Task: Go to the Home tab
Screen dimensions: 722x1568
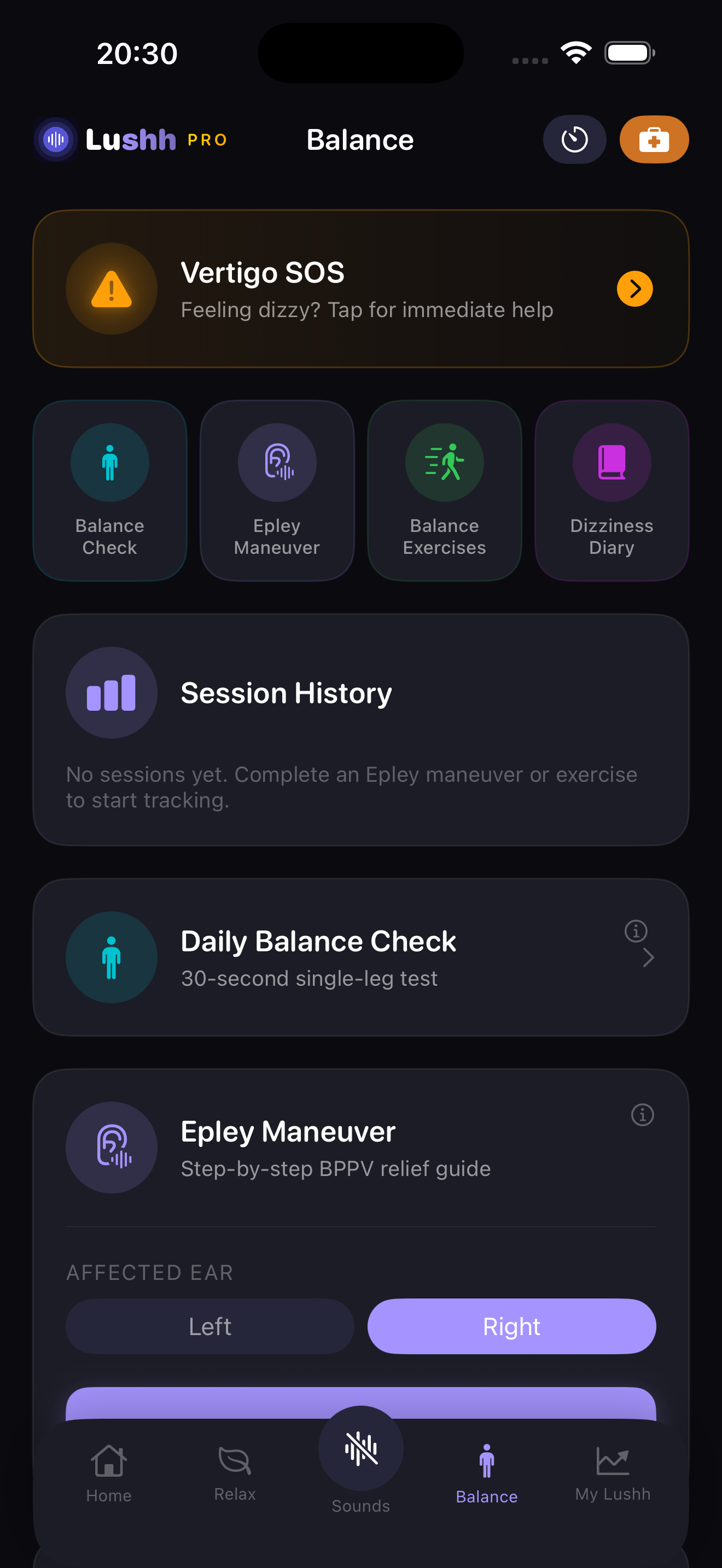Action: pyautogui.click(x=109, y=1473)
